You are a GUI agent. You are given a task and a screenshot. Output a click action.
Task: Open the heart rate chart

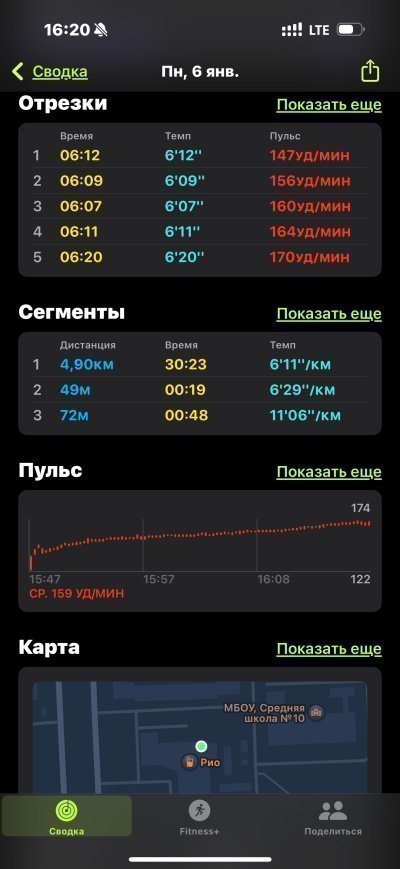coord(200,551)
